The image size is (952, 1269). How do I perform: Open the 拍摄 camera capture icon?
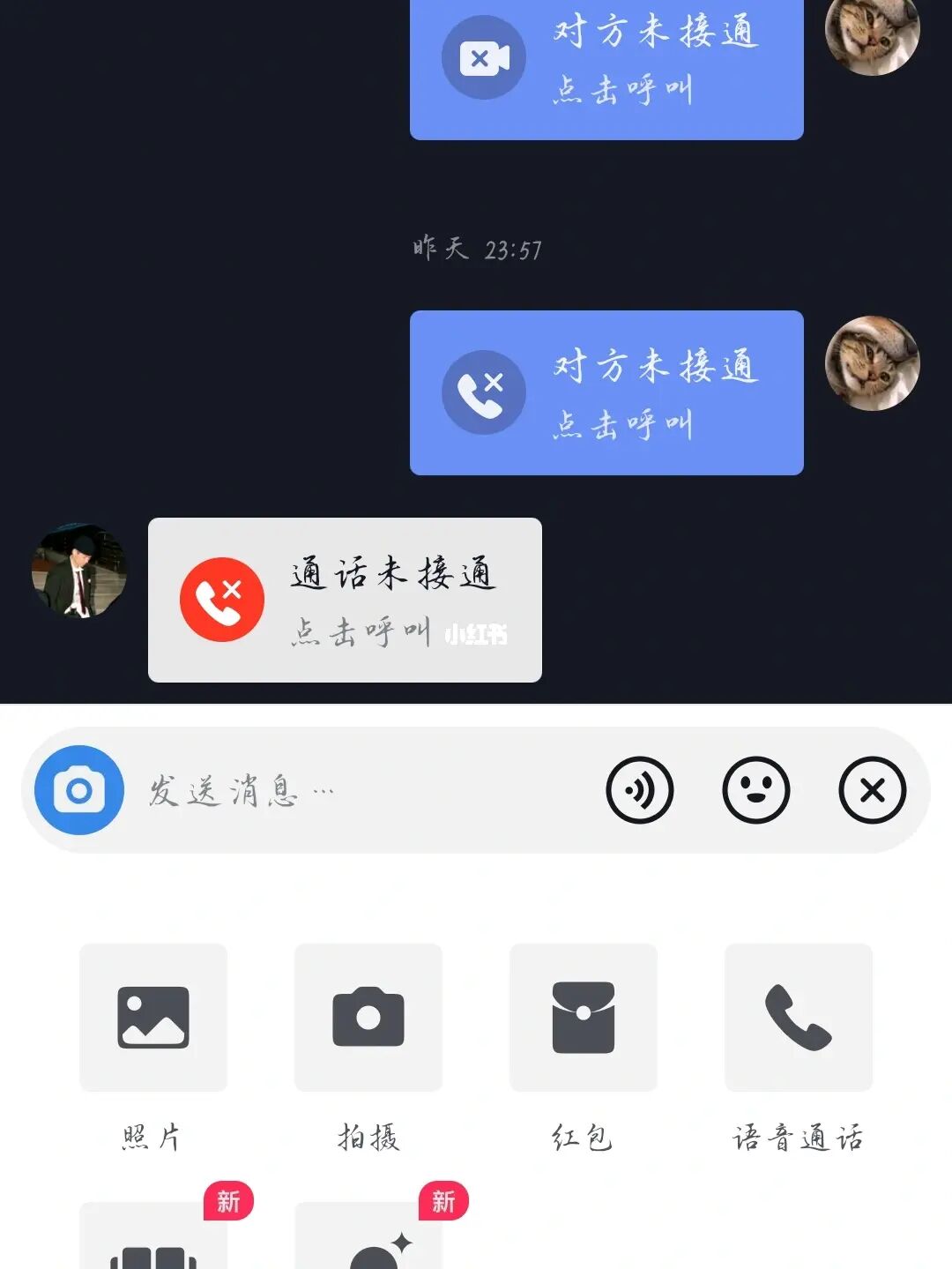coord(368,1016)
